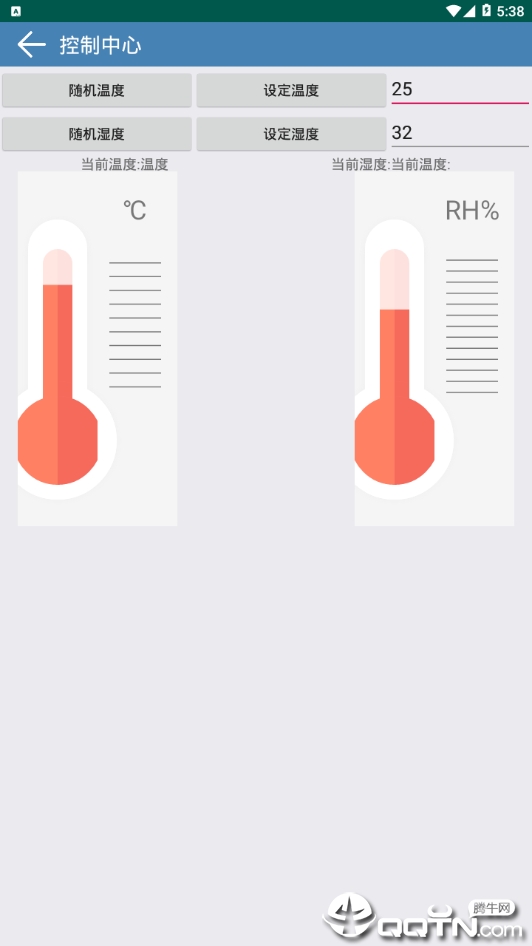
Task: Go back using the top-left arrow
Action: click(31, 45)
